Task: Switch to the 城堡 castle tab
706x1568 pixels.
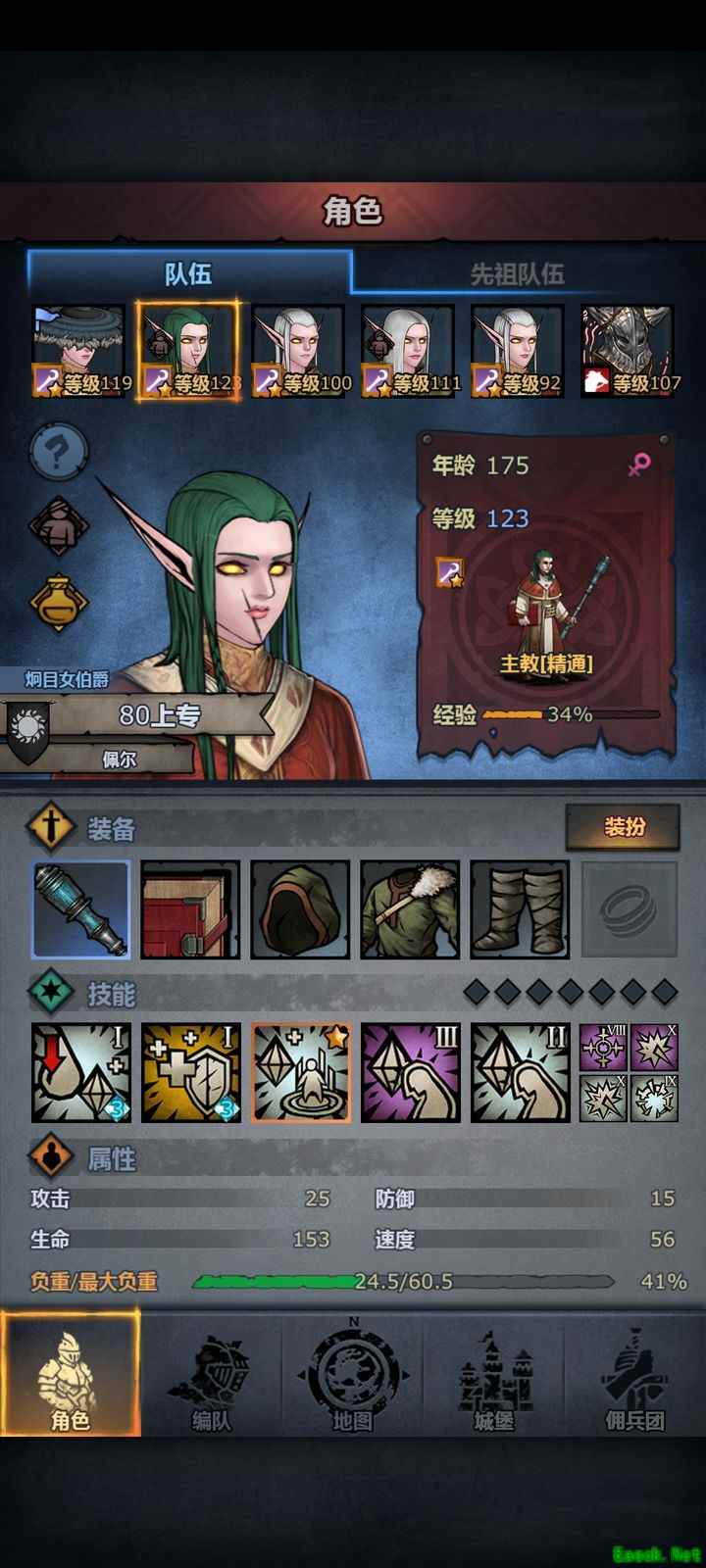Action: 494,1377
